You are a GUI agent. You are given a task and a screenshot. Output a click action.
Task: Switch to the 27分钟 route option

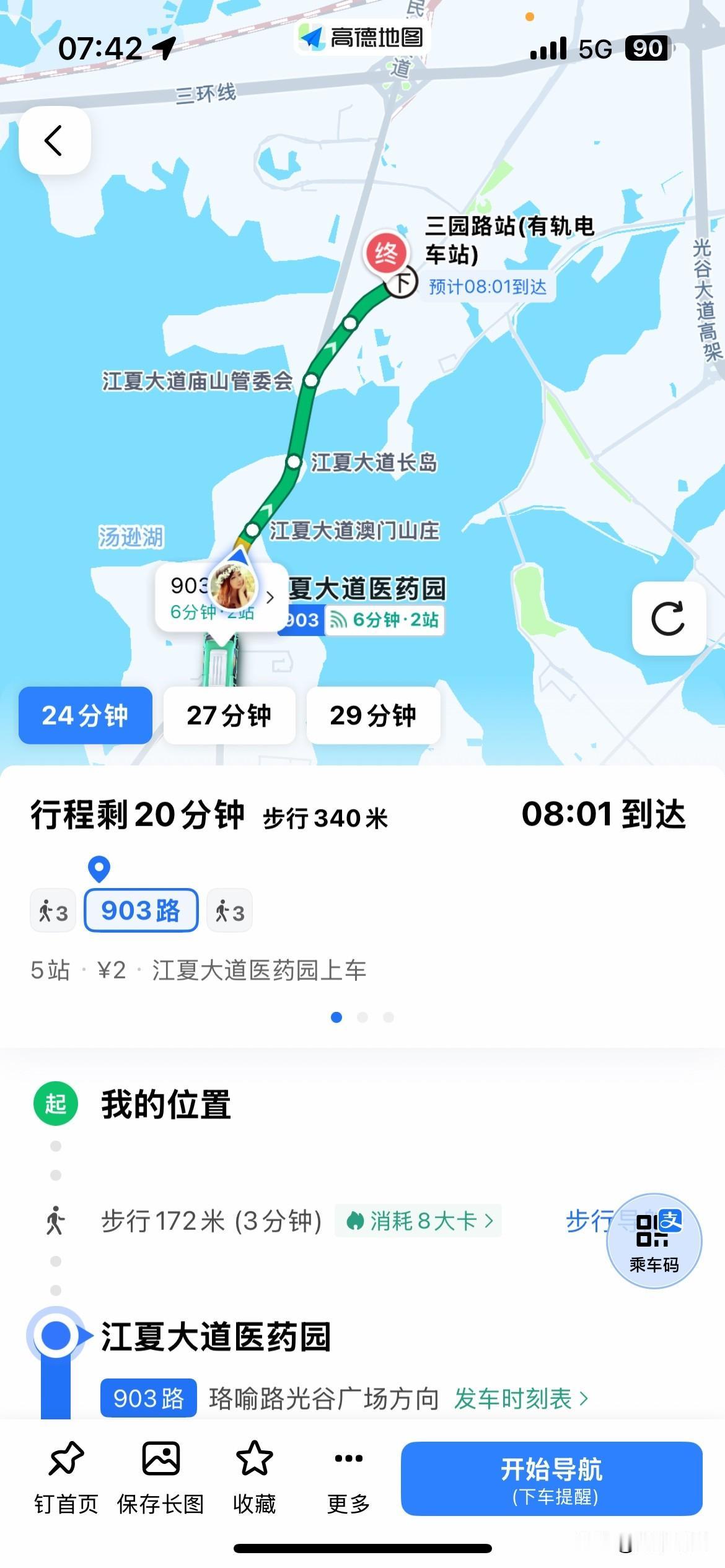pos(230,715)
